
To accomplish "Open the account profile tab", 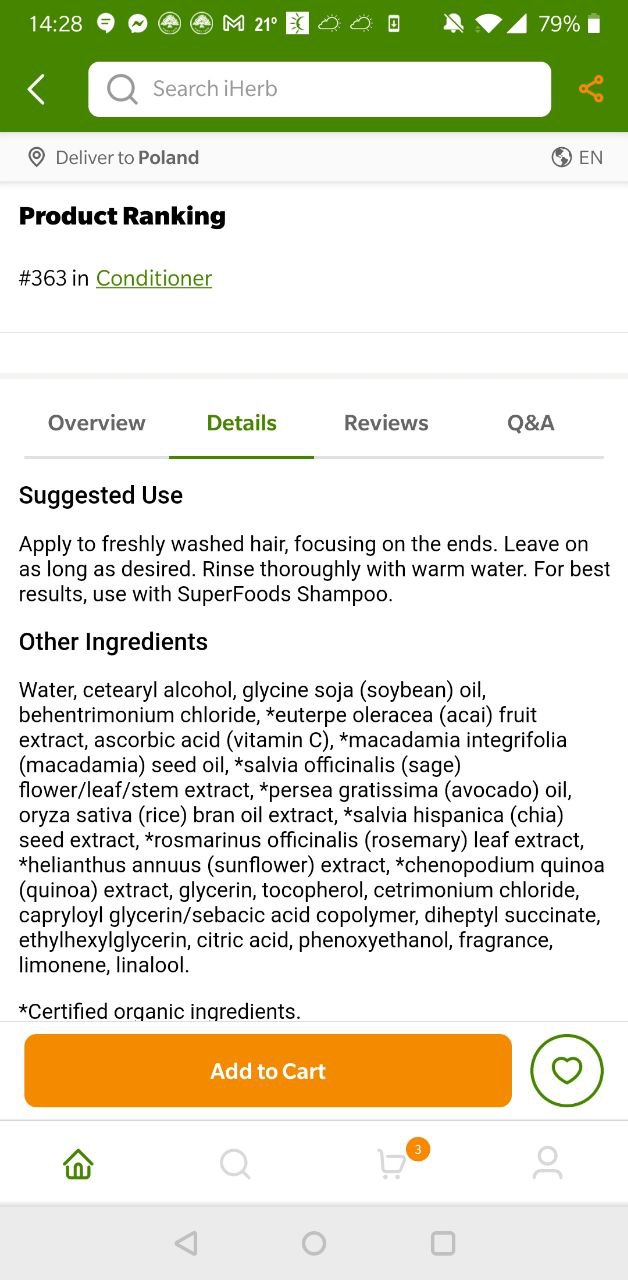I will click(548, 1163).
